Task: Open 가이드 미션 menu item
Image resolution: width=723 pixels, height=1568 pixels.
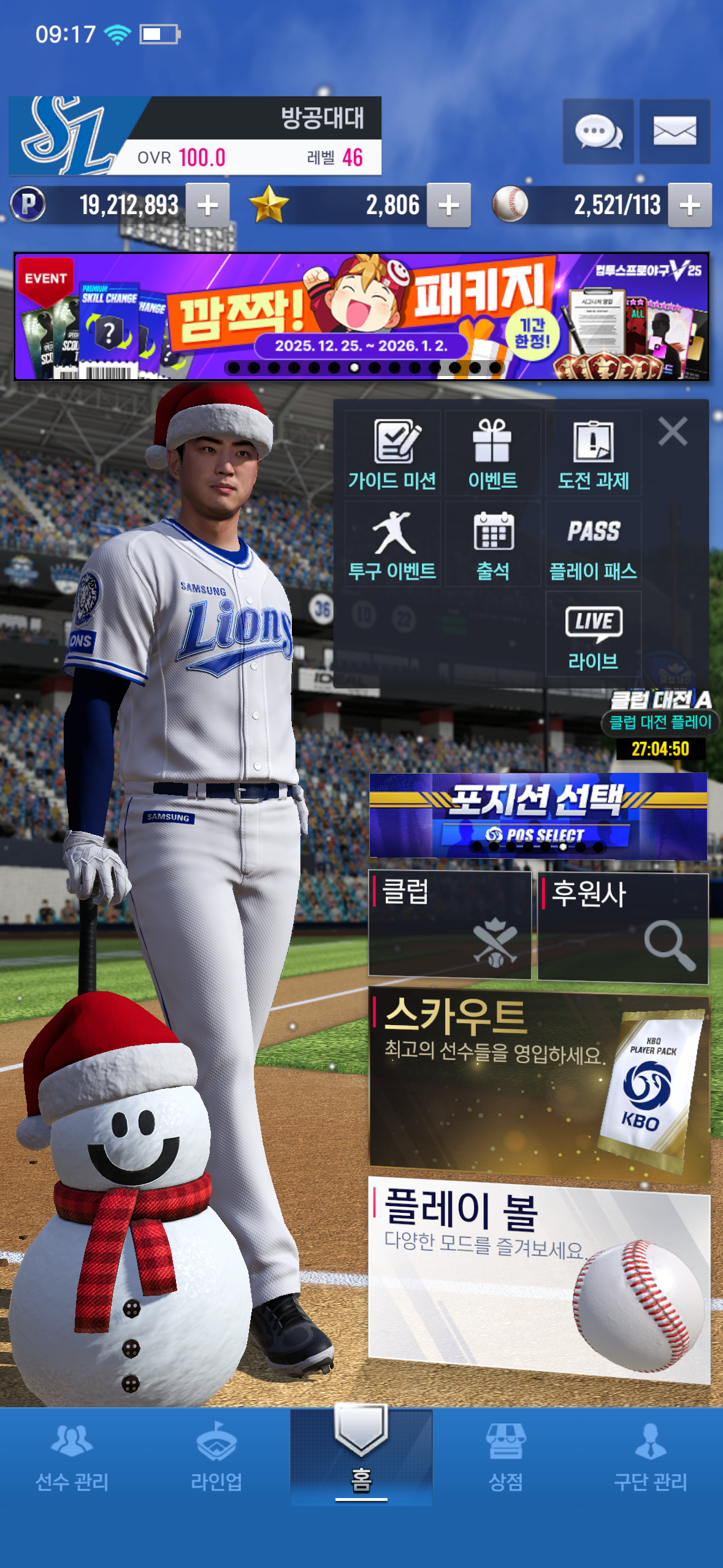Action: click(x=392, y=453)
